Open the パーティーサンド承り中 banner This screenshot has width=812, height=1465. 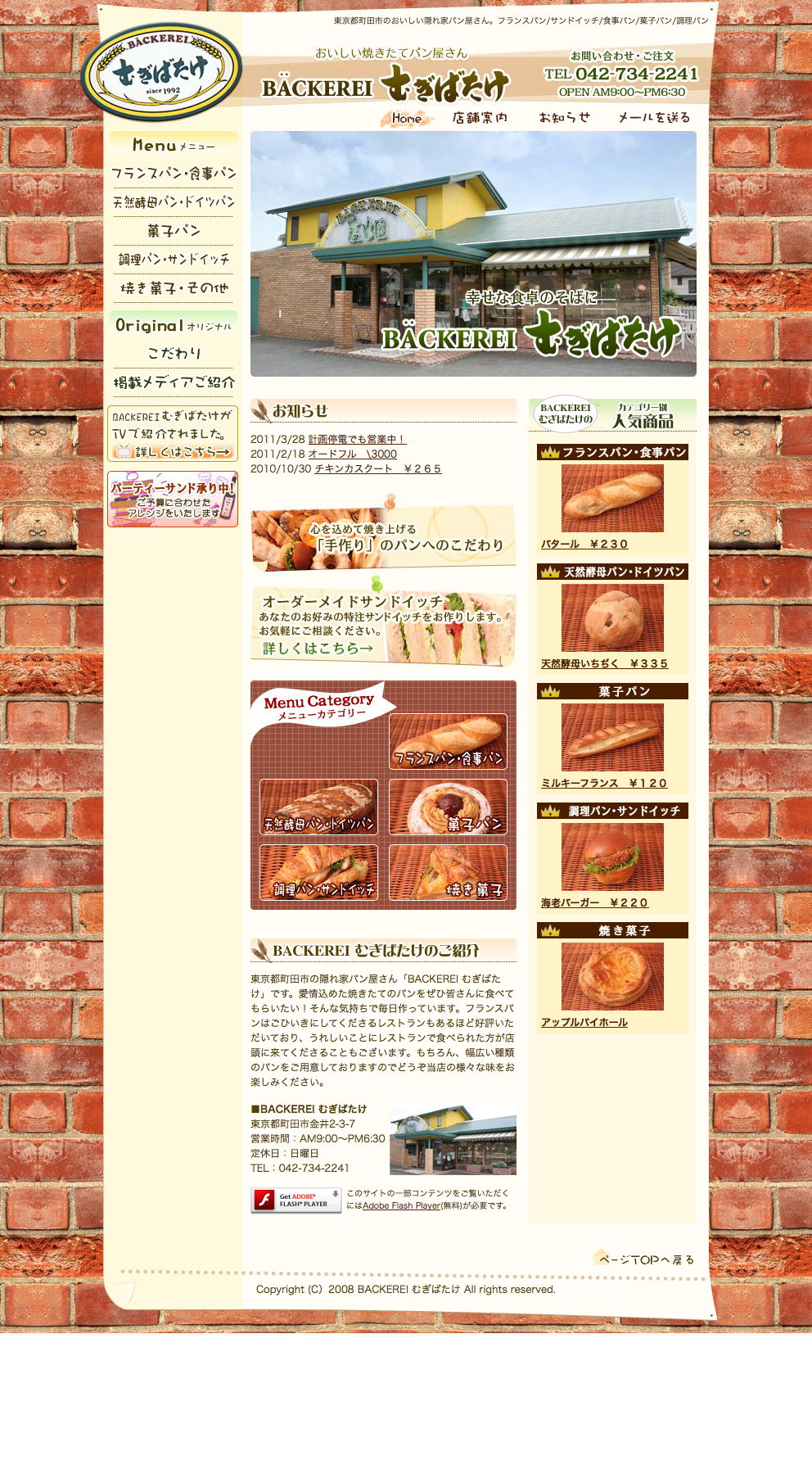173,500
